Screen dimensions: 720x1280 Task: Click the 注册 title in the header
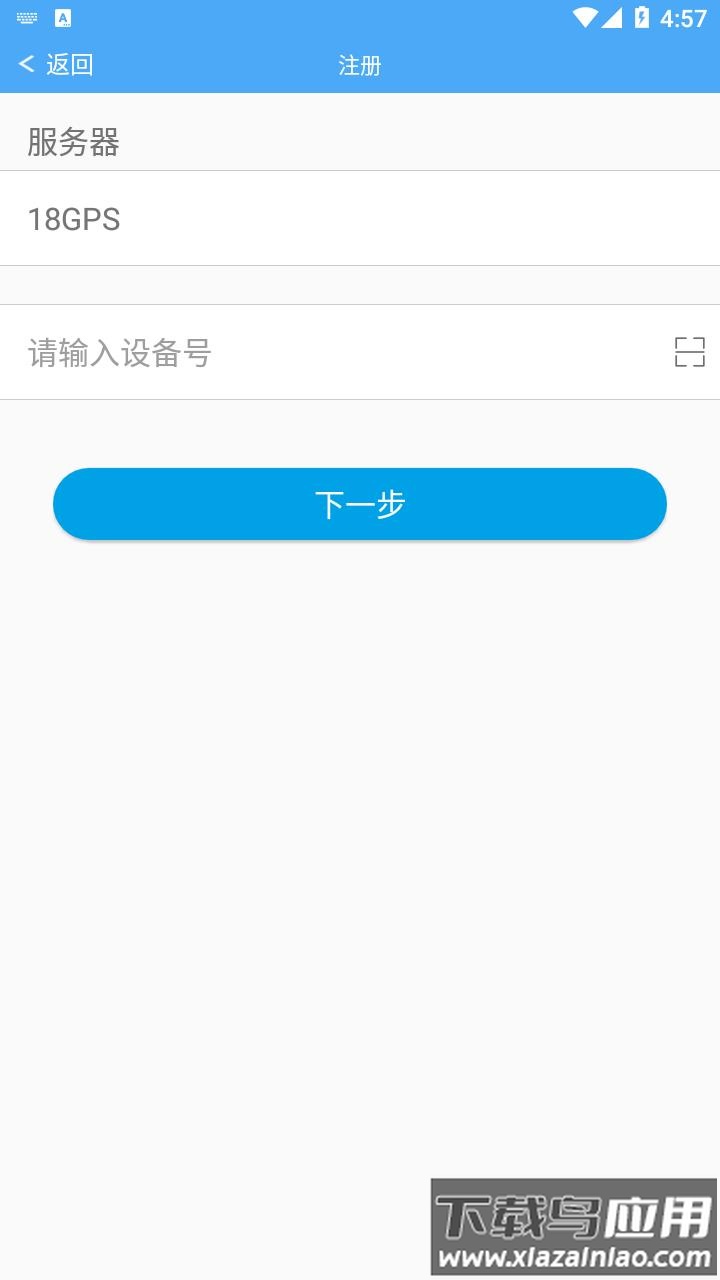pyautogui.click(x=359, y=66)
